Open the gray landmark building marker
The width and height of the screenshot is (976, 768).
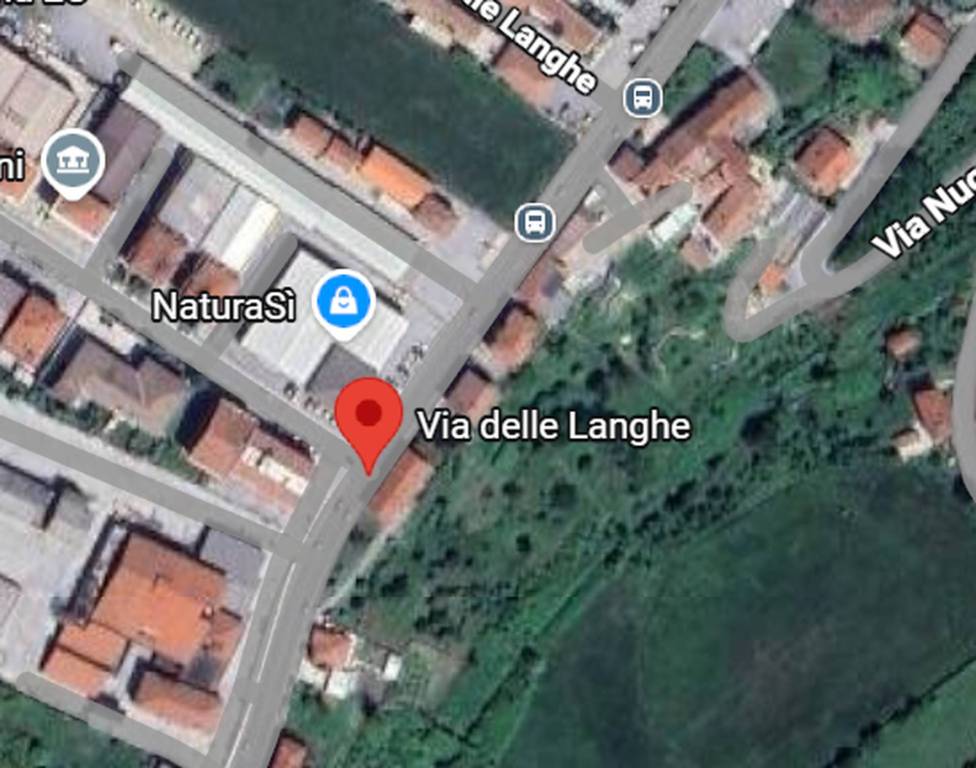(72, 160)
